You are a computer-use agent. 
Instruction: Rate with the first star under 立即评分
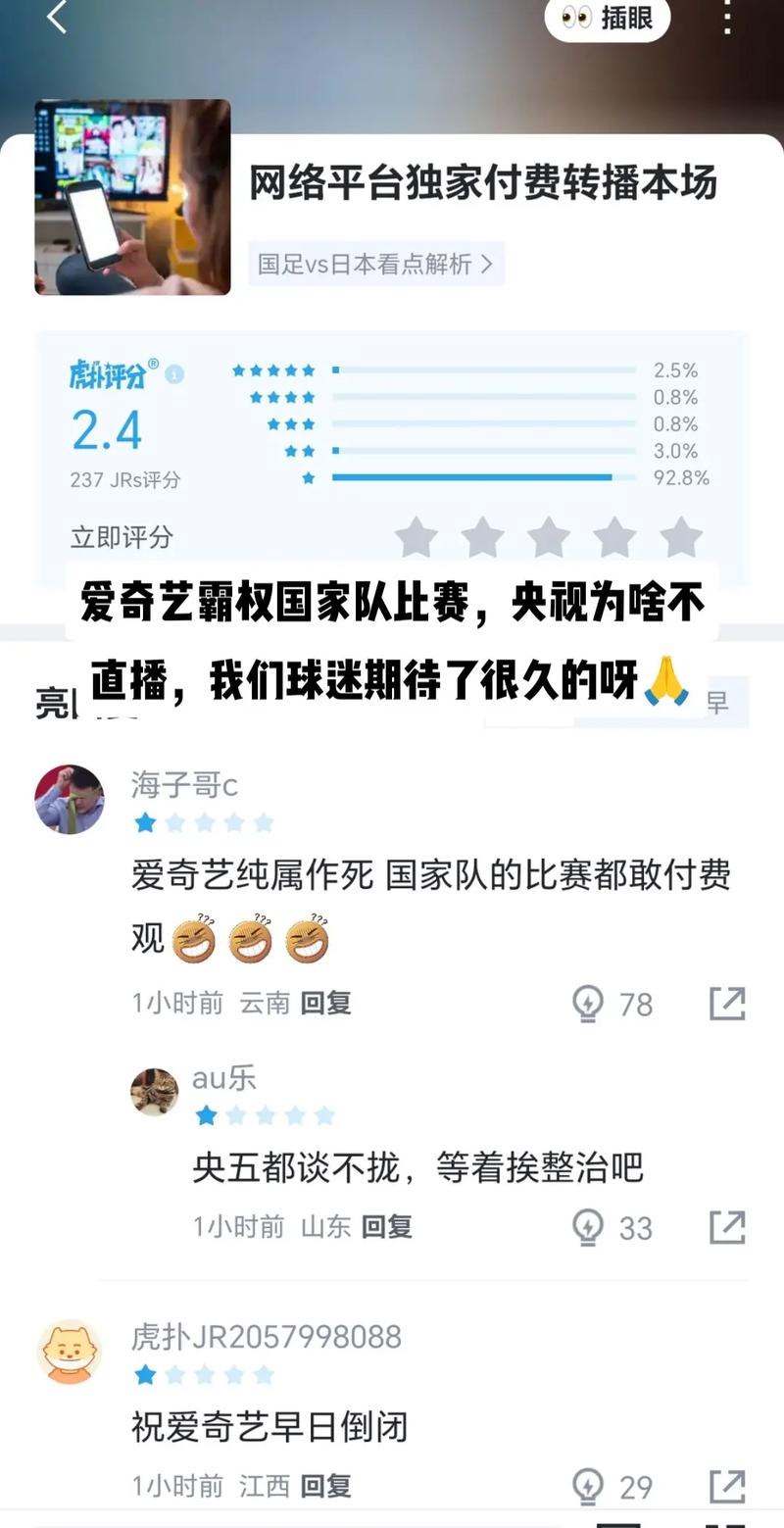click(416, 537)
